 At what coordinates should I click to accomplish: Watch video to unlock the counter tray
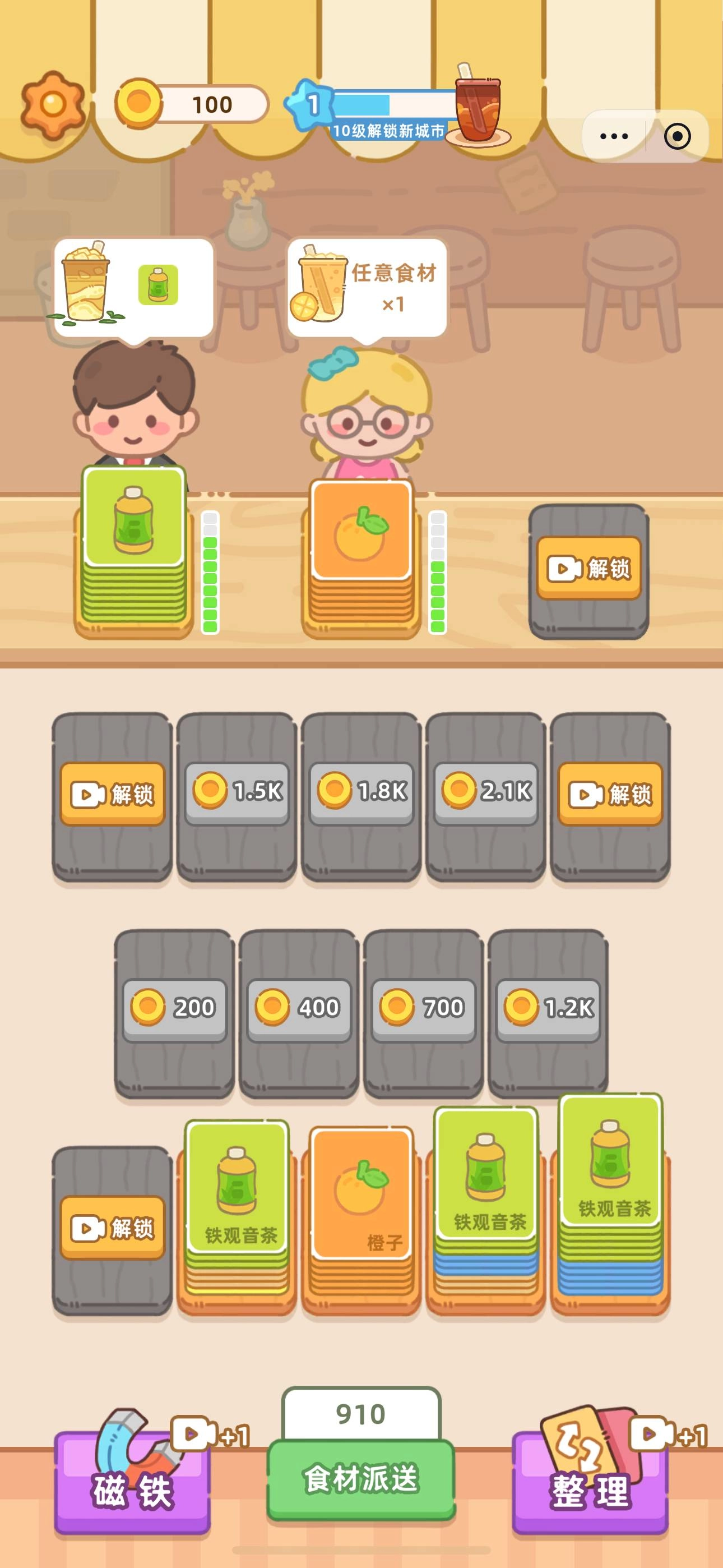pos(588,569)
